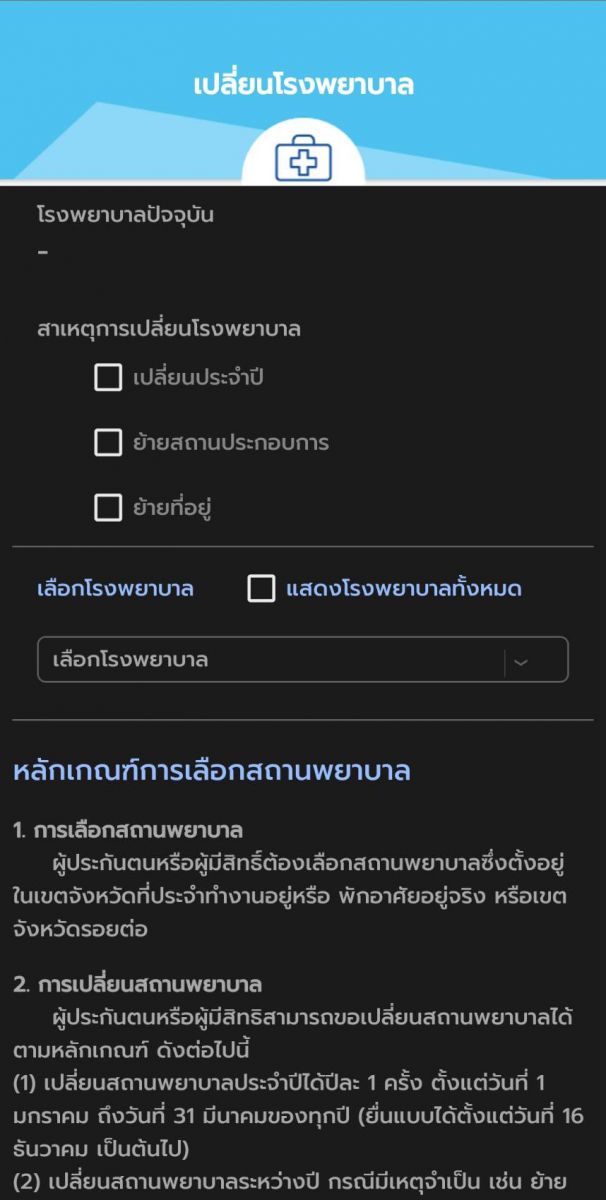Check the เปลี่ยนประจำปี reason checkbox

click(108, 378)
